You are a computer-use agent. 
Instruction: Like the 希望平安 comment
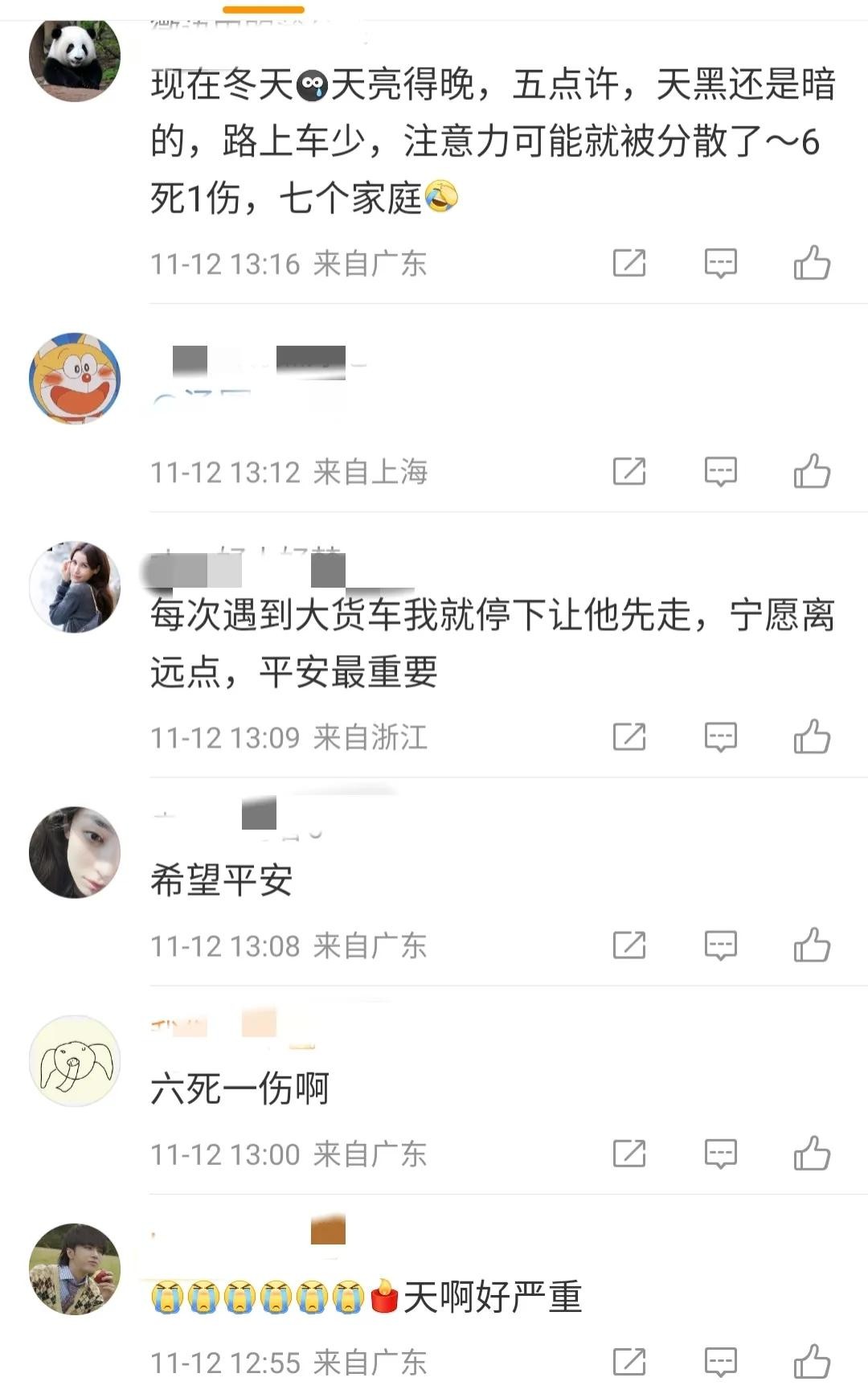[x=812, y=945]
